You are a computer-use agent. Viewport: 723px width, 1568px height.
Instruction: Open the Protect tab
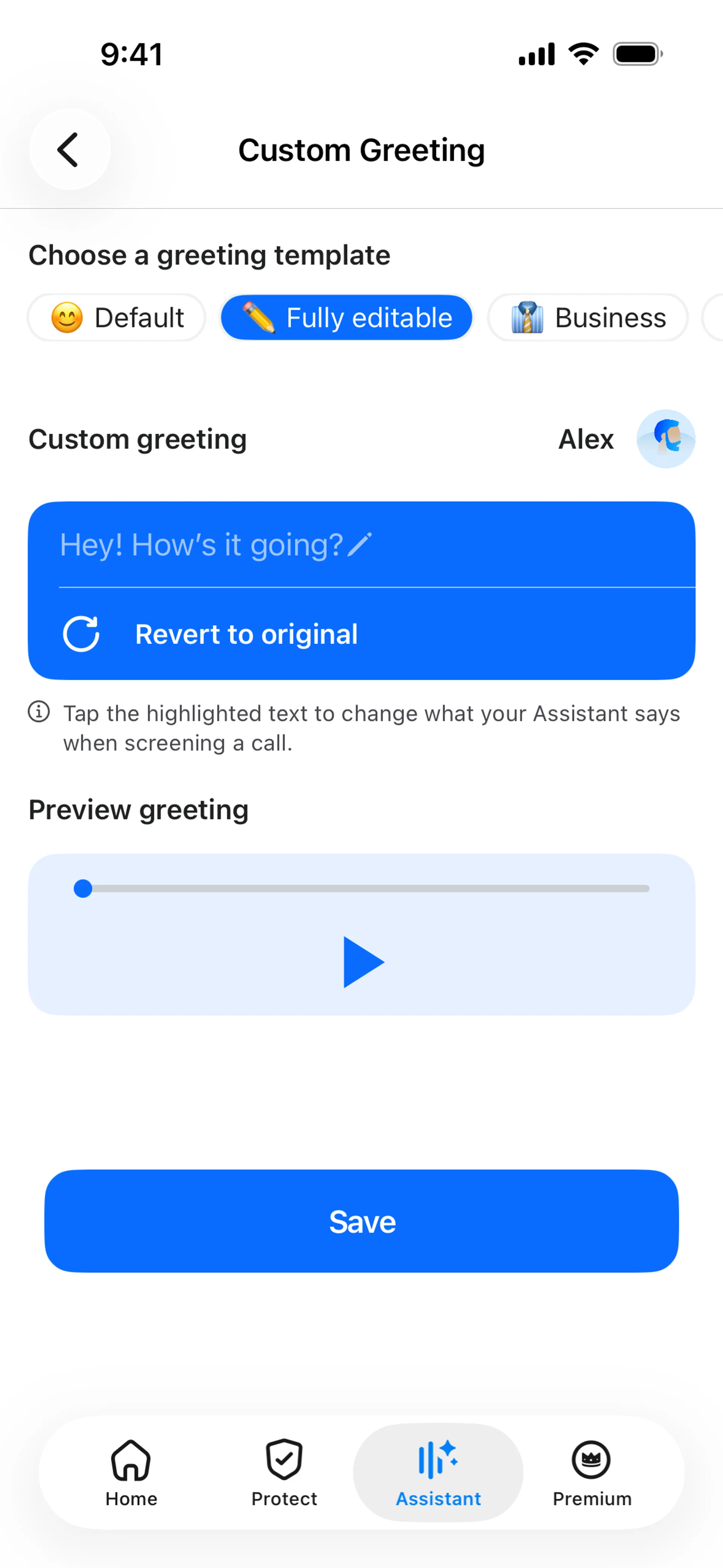tap(284, 1472)
